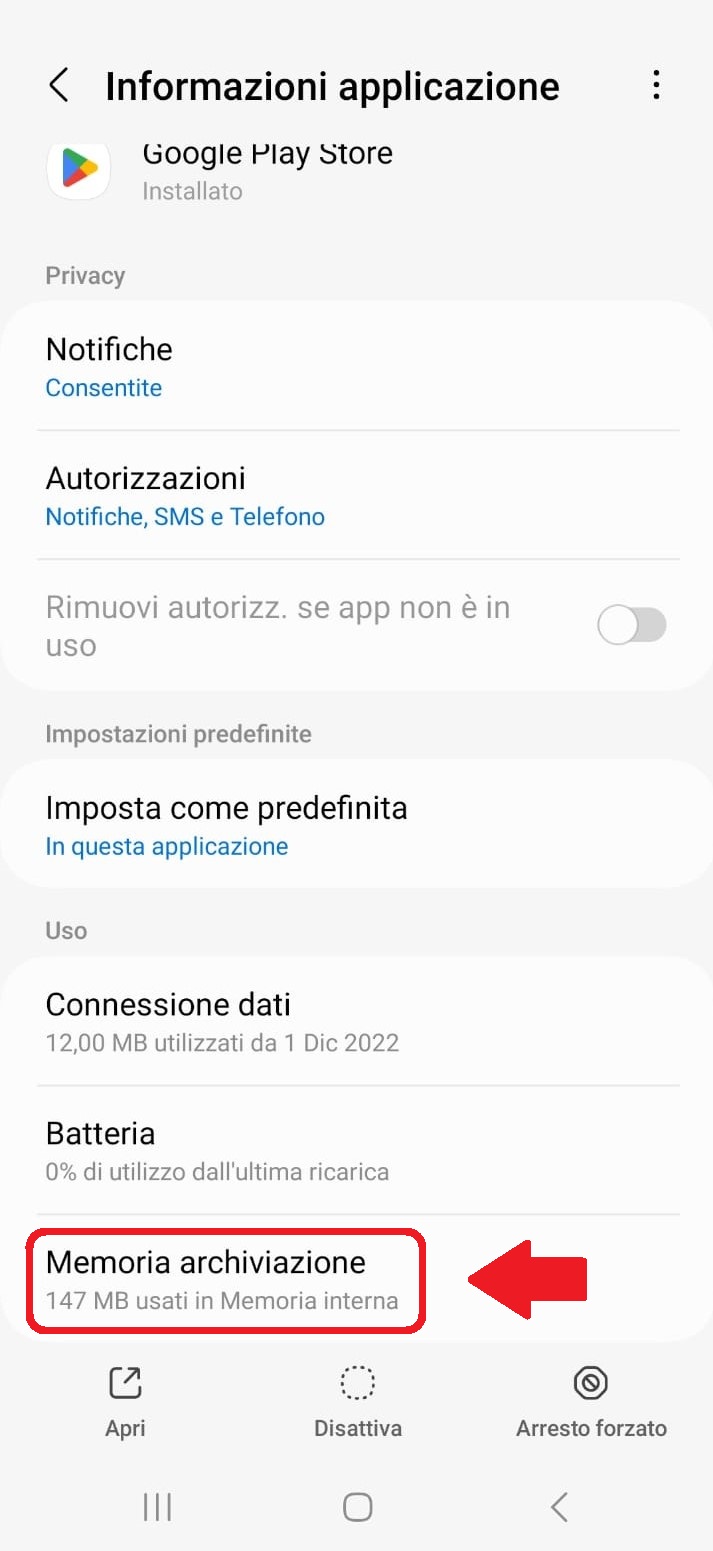Open the three-dot overflow menu
Screen dimensions: 713x1551
656,86
